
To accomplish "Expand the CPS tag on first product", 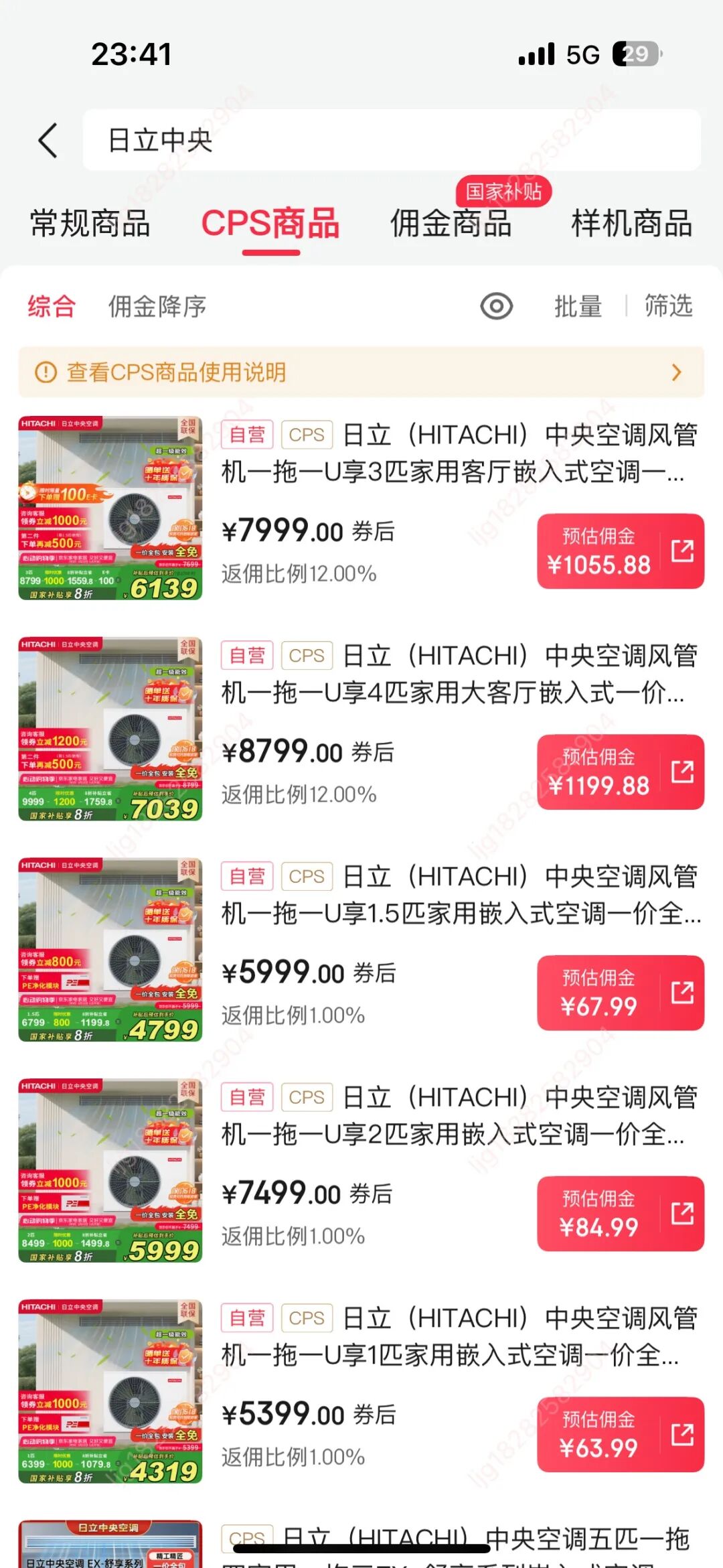I will pyautogui.click(x=307, y=435).
